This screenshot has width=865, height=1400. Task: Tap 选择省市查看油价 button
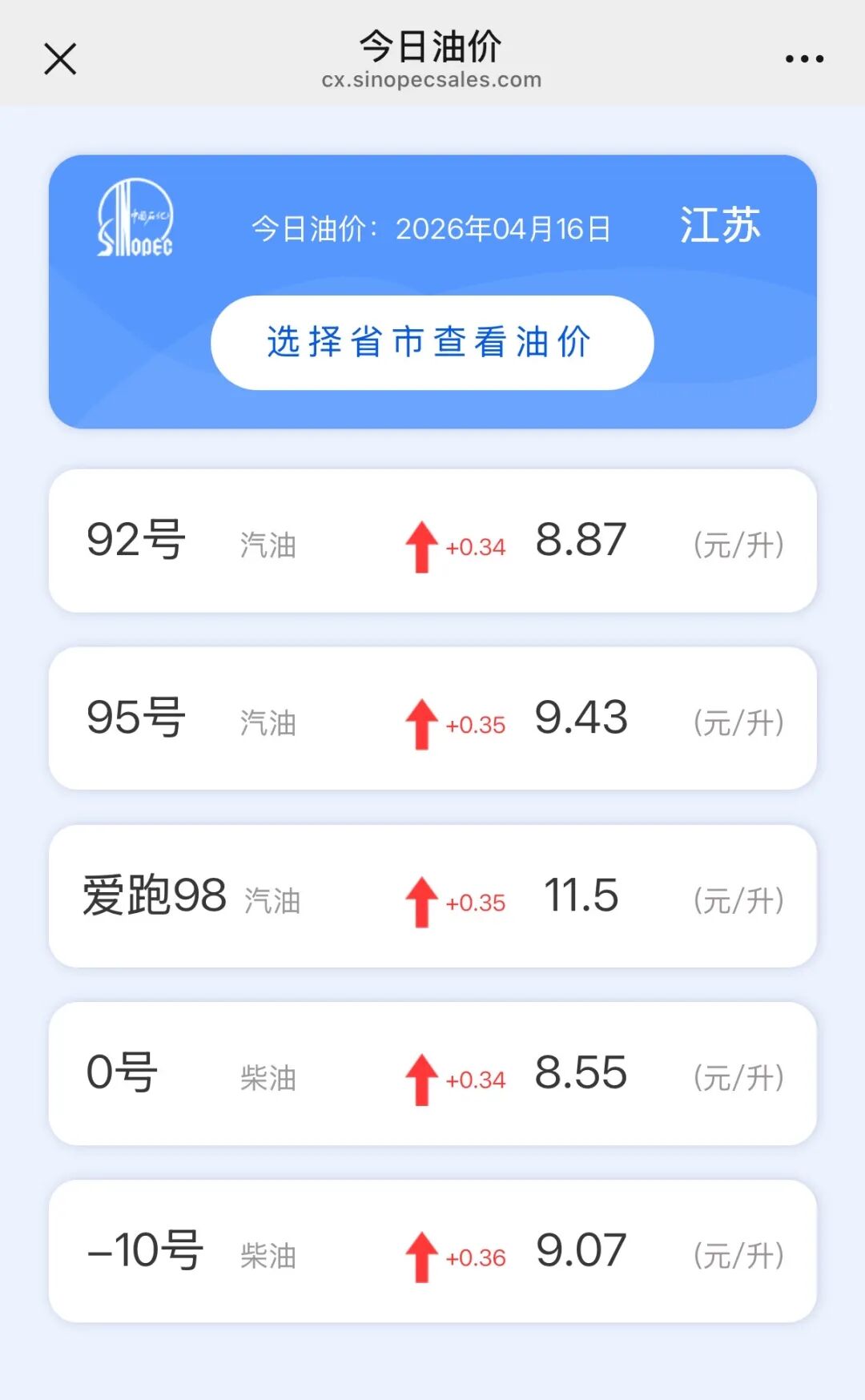click(432, 343)
